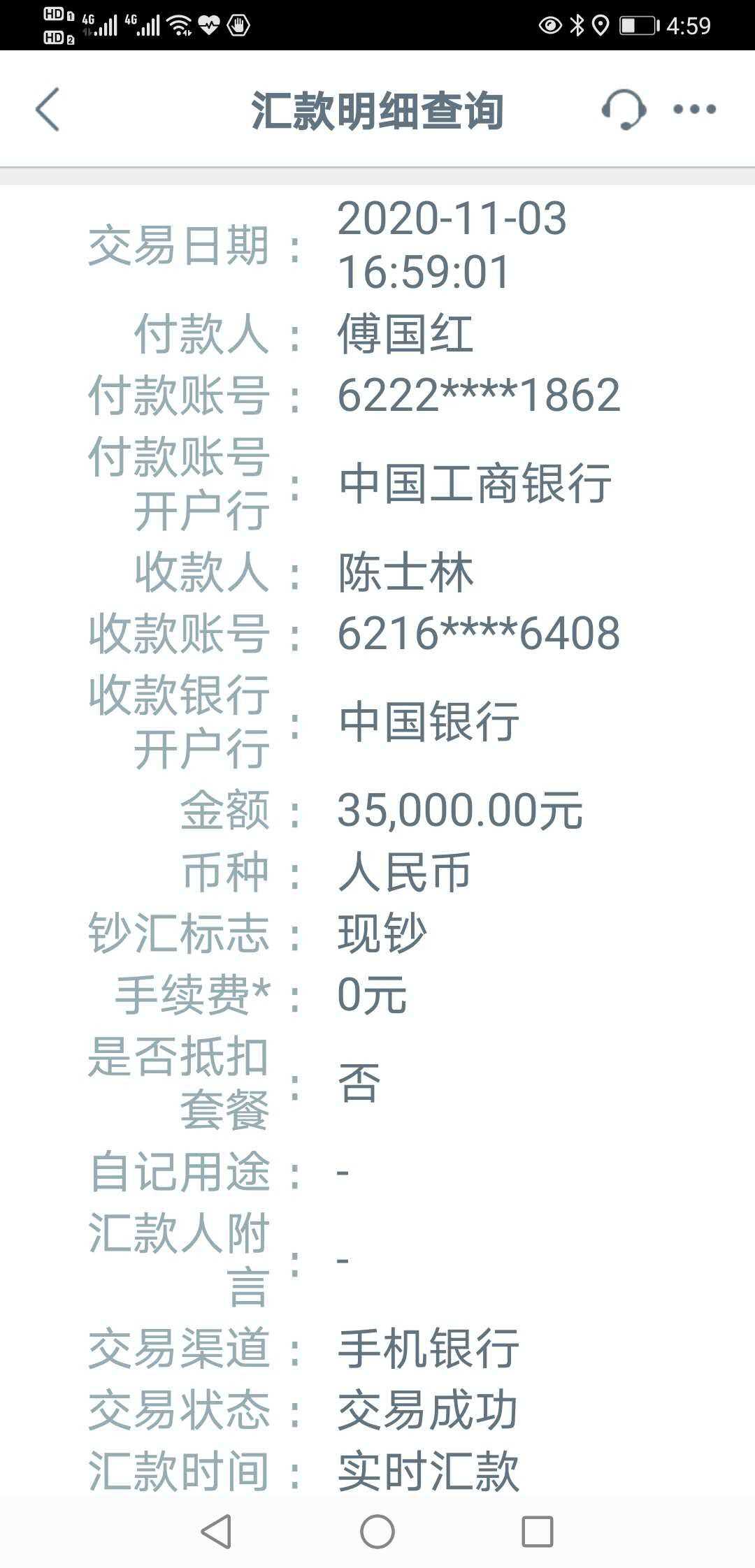Tap the system back button
Screen dimensions: 755x1568
click(x=216, y=1532)
